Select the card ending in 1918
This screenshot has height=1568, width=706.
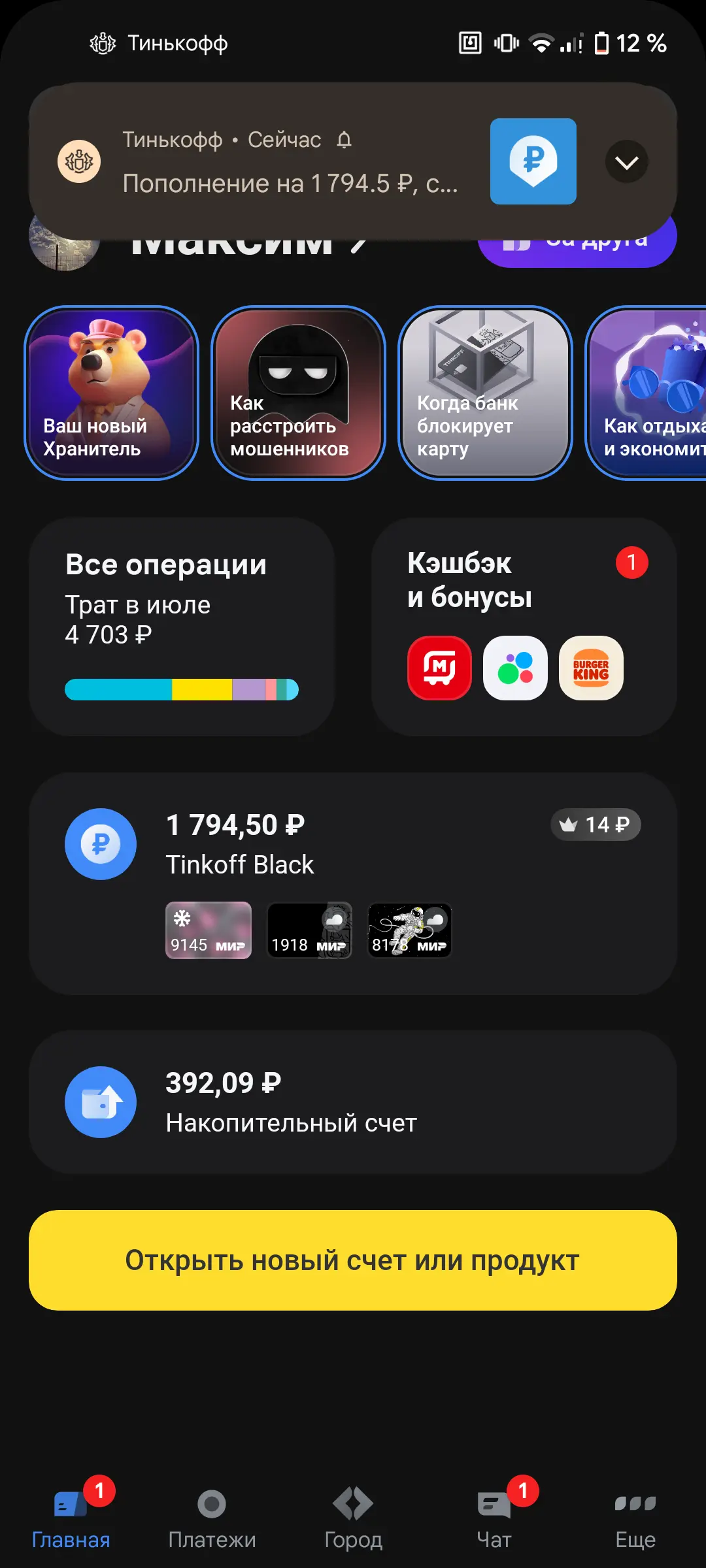pos(309,930)
